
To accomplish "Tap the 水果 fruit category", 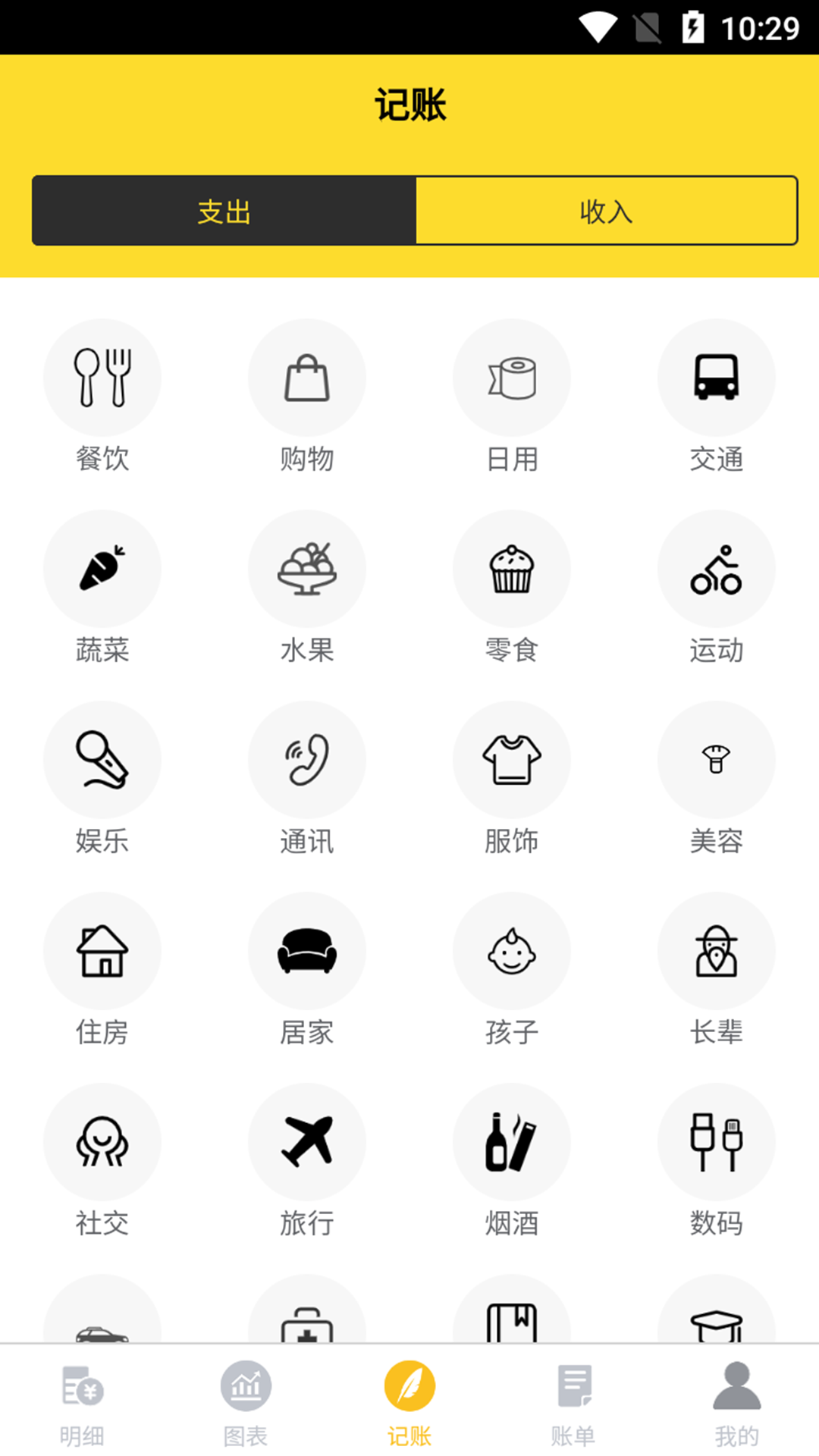I will point(307,569).
